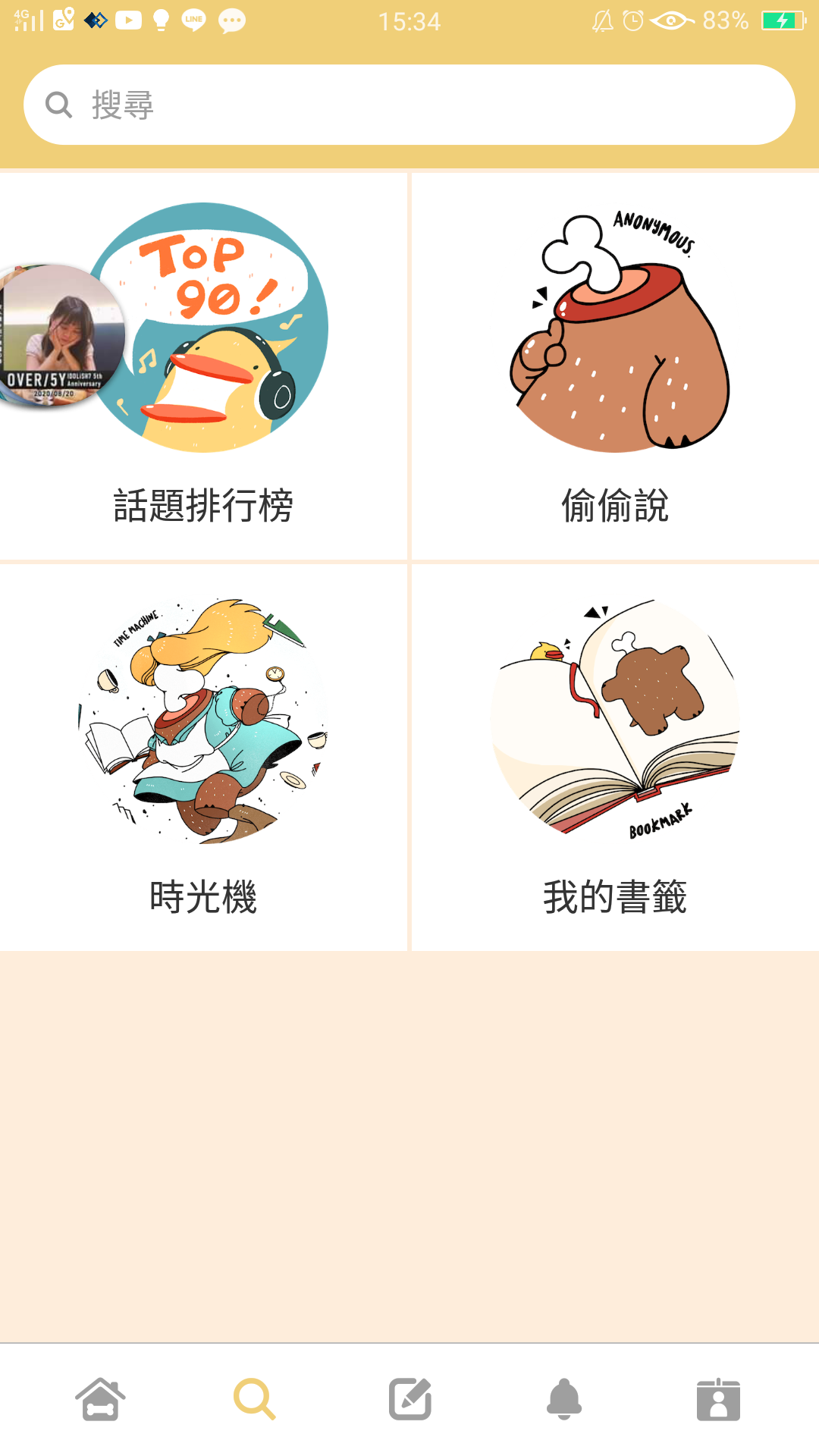Compose a new post
The height and width of the screenshot is (1456, 819).
pos(410,1400)
